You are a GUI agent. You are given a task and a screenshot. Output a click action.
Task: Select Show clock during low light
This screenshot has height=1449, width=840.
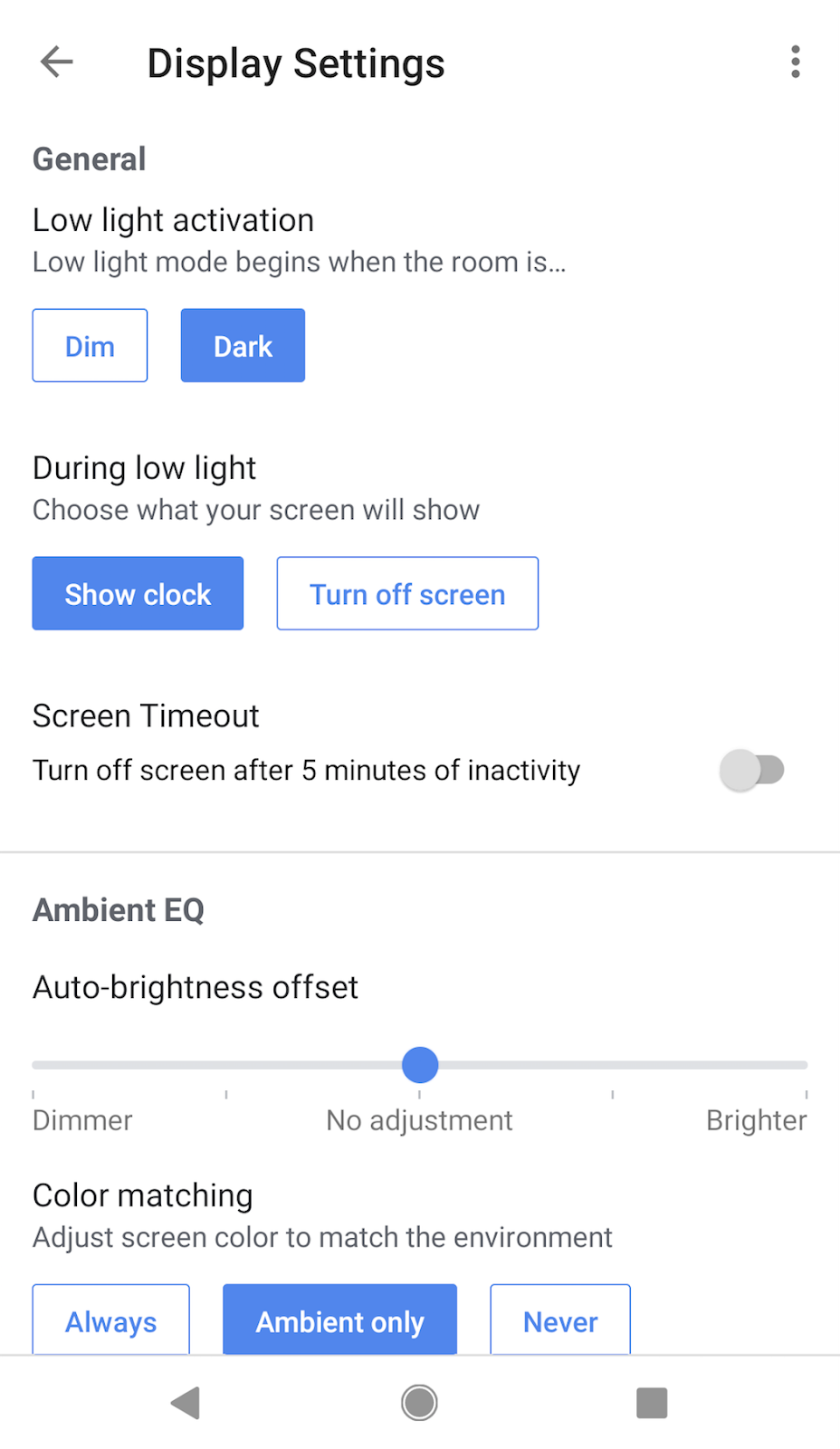click(138, 594)
